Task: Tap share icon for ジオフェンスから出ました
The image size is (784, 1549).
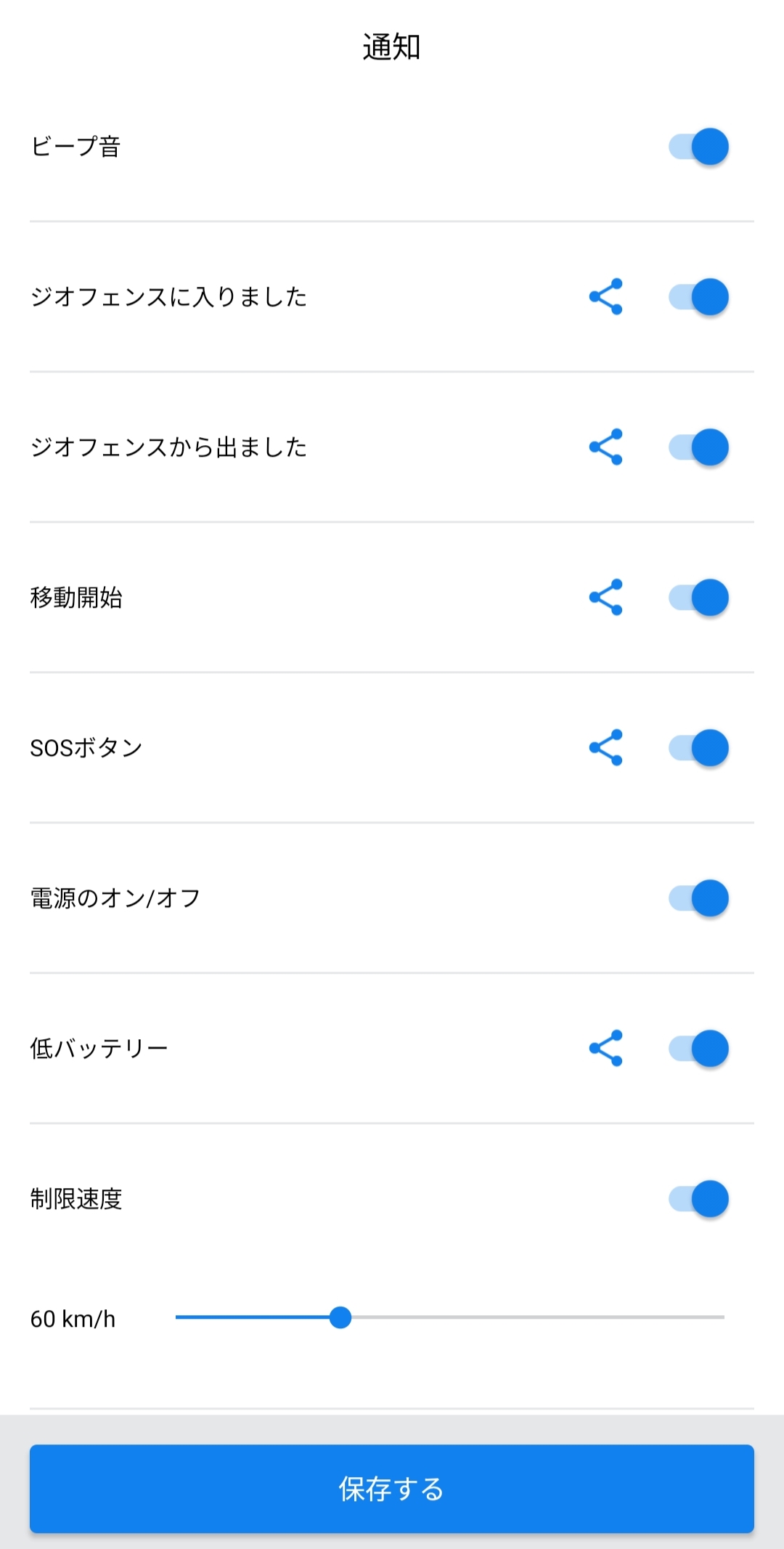Action: 606,447
